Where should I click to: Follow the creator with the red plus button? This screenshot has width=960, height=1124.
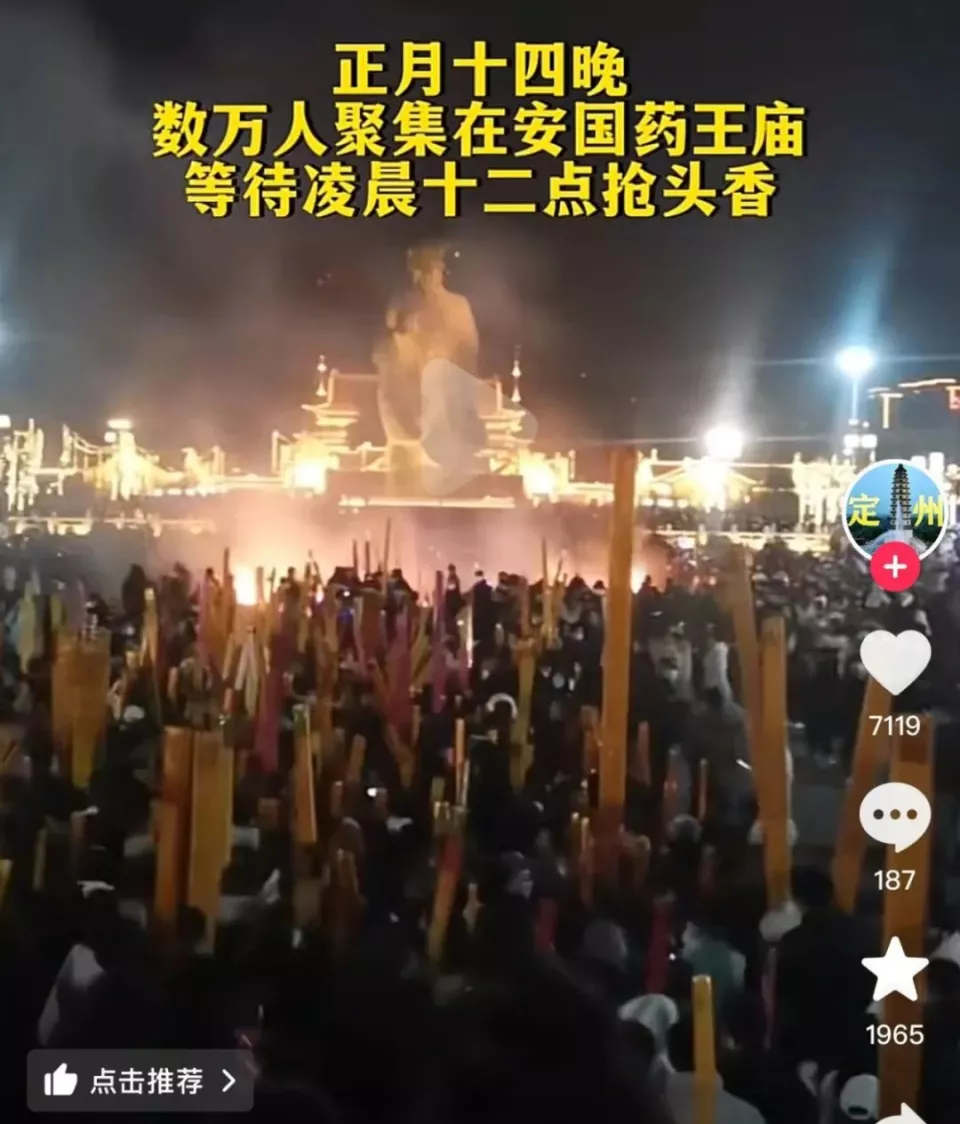[x=894, y=568]
